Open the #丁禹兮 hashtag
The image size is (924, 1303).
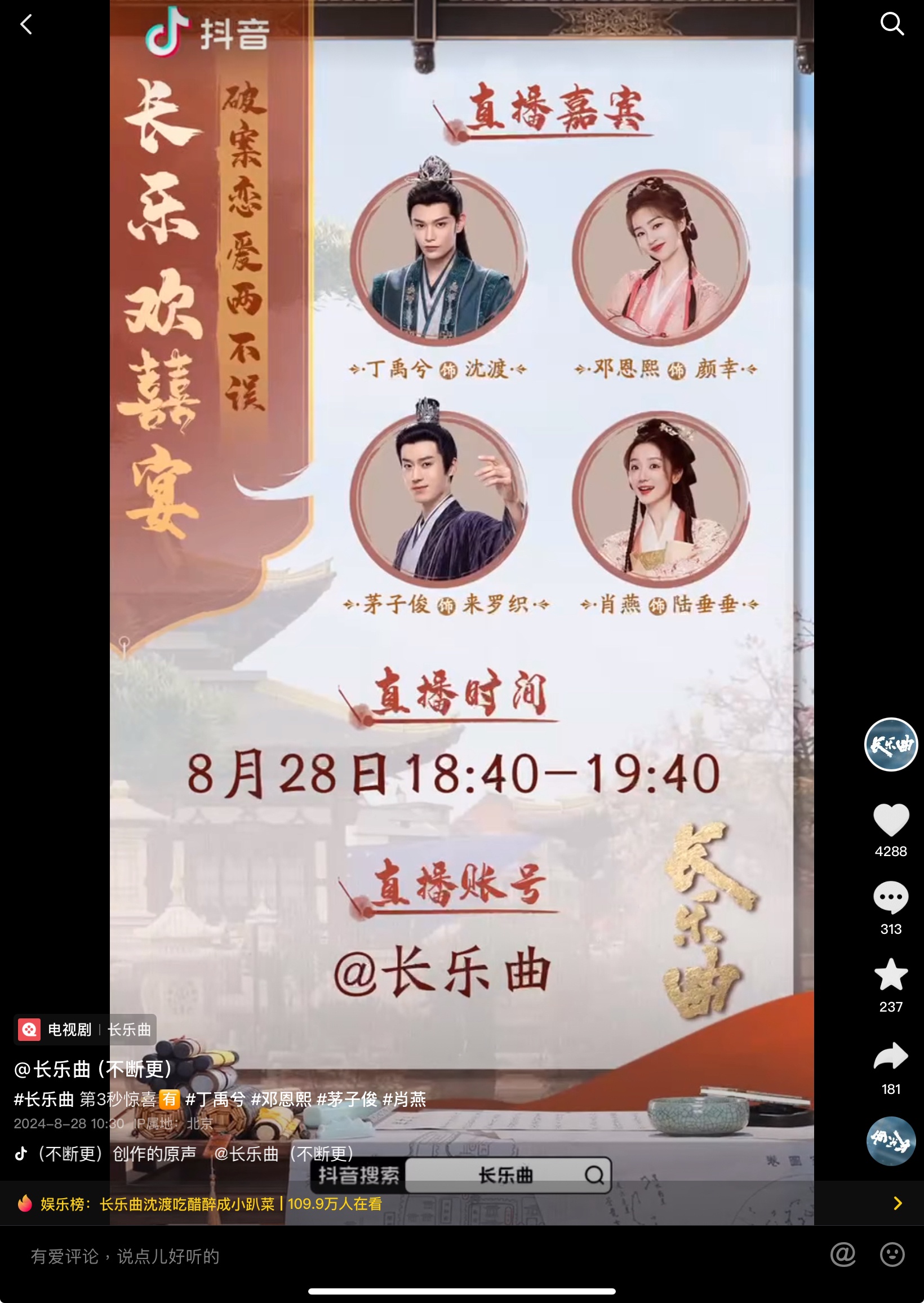[216, 1100]
